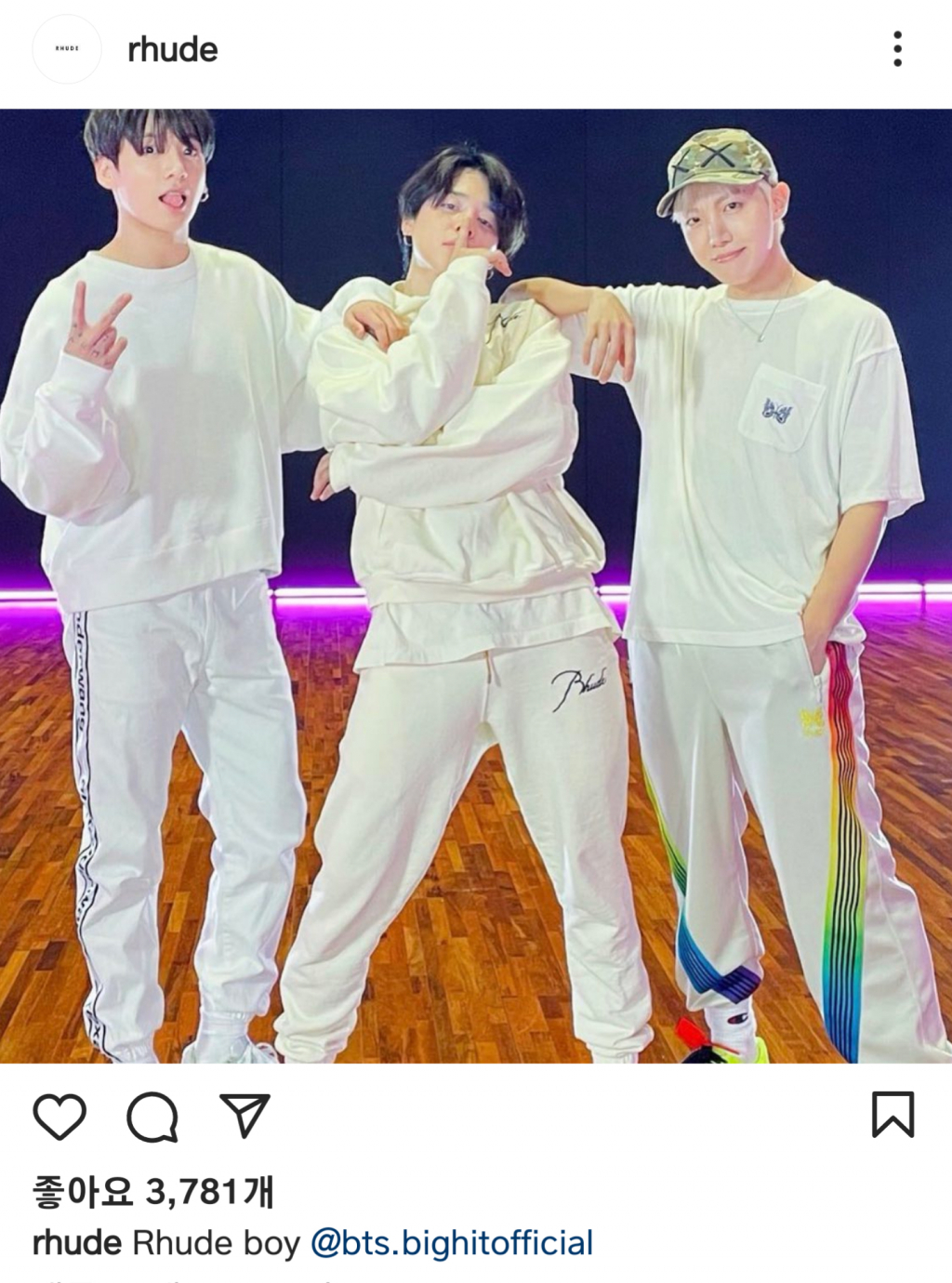Like the rhude post

coord(59,1116)
